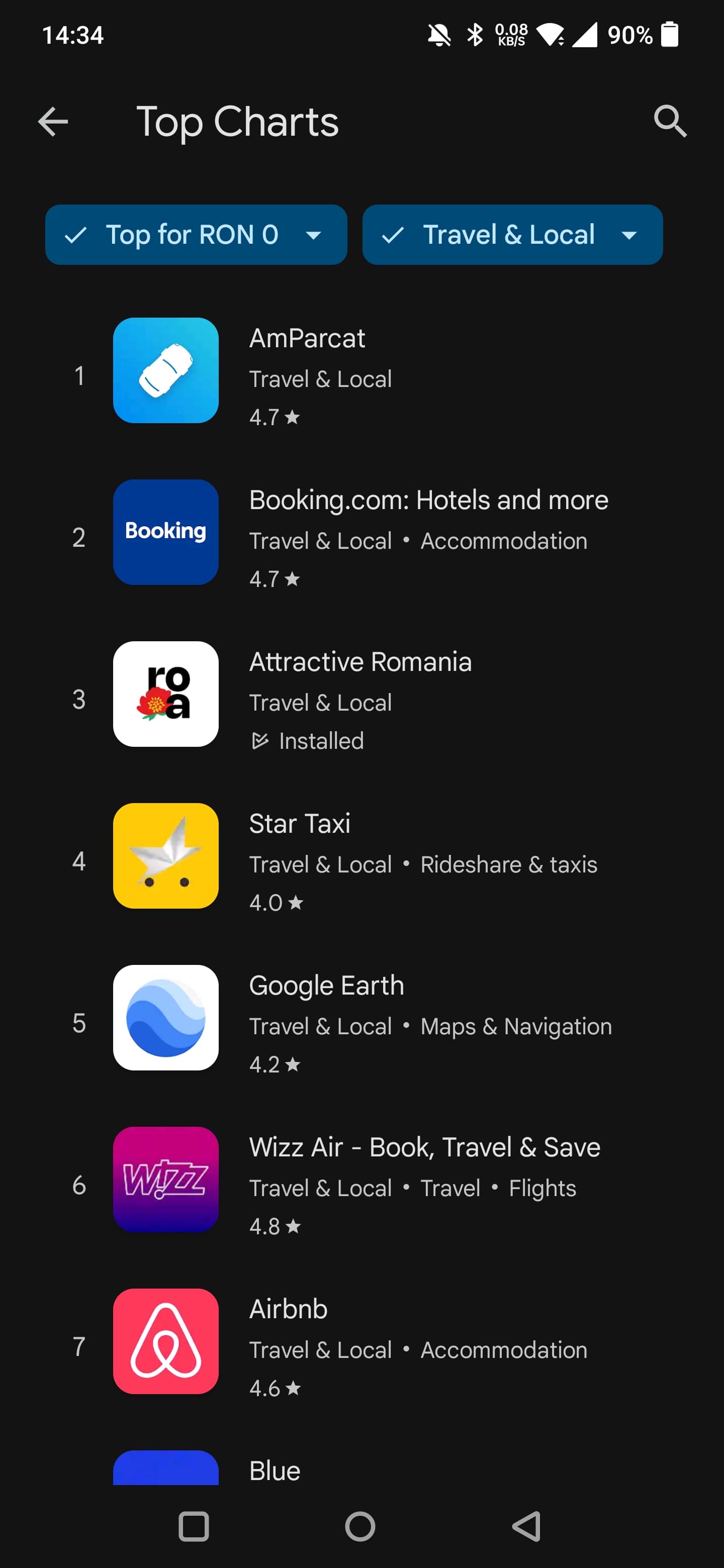Go back using the top arrow
724x1568 pixels.
click(x=53, y=122)
